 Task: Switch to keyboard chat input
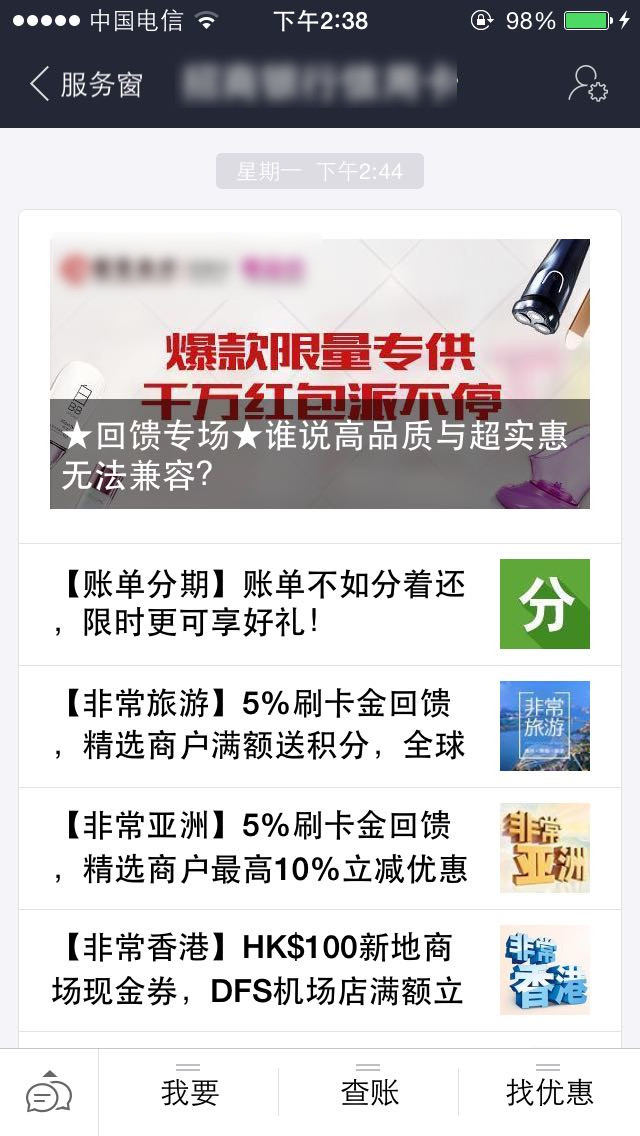(49, 1093)
